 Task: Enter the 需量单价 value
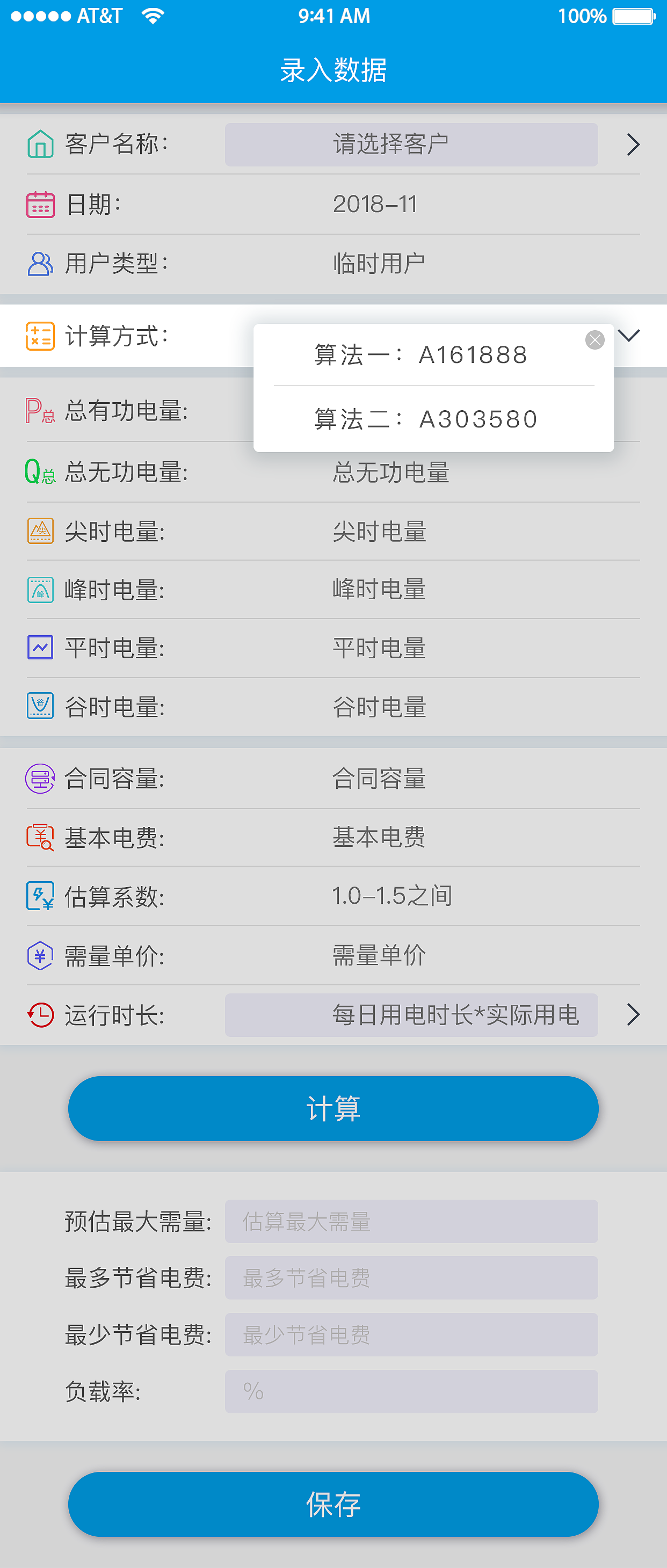(x=379, y=956)
